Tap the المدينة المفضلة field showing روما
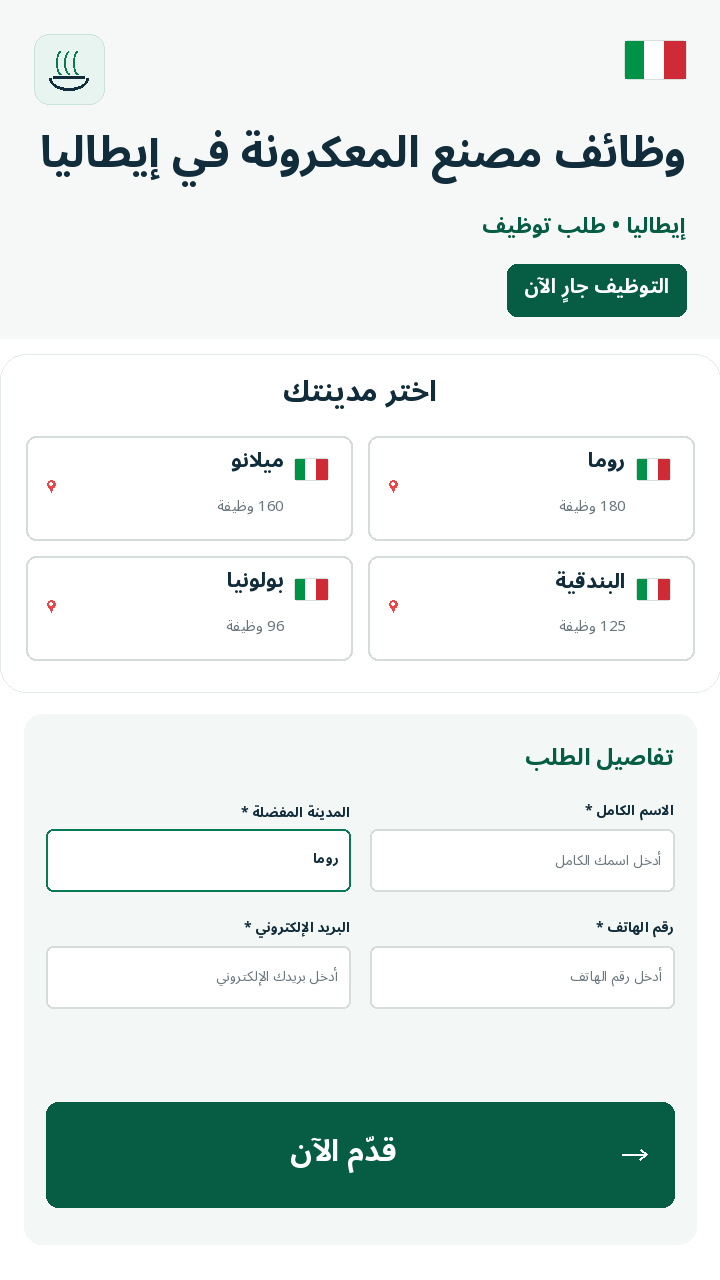 tap(198, 860)
